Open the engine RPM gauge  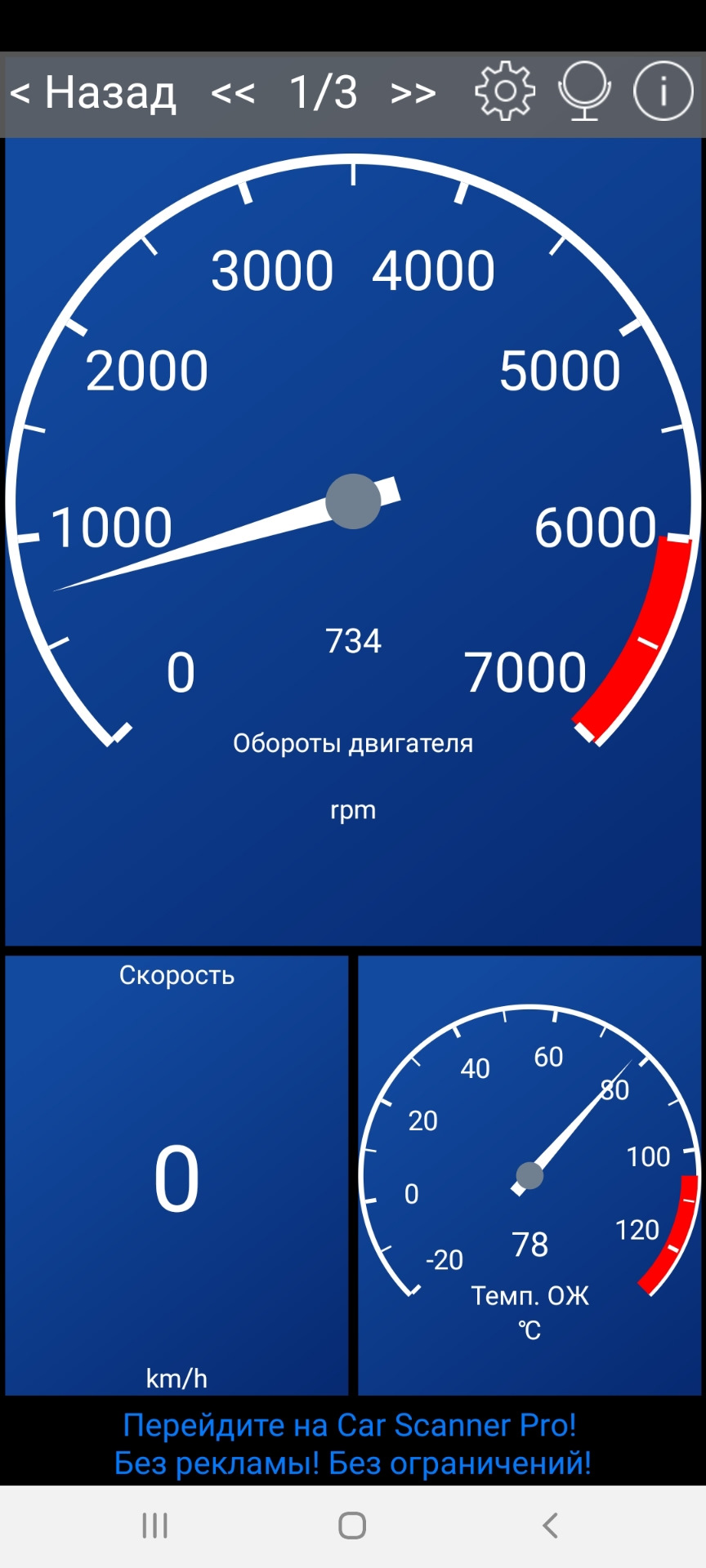coord(353,541)
